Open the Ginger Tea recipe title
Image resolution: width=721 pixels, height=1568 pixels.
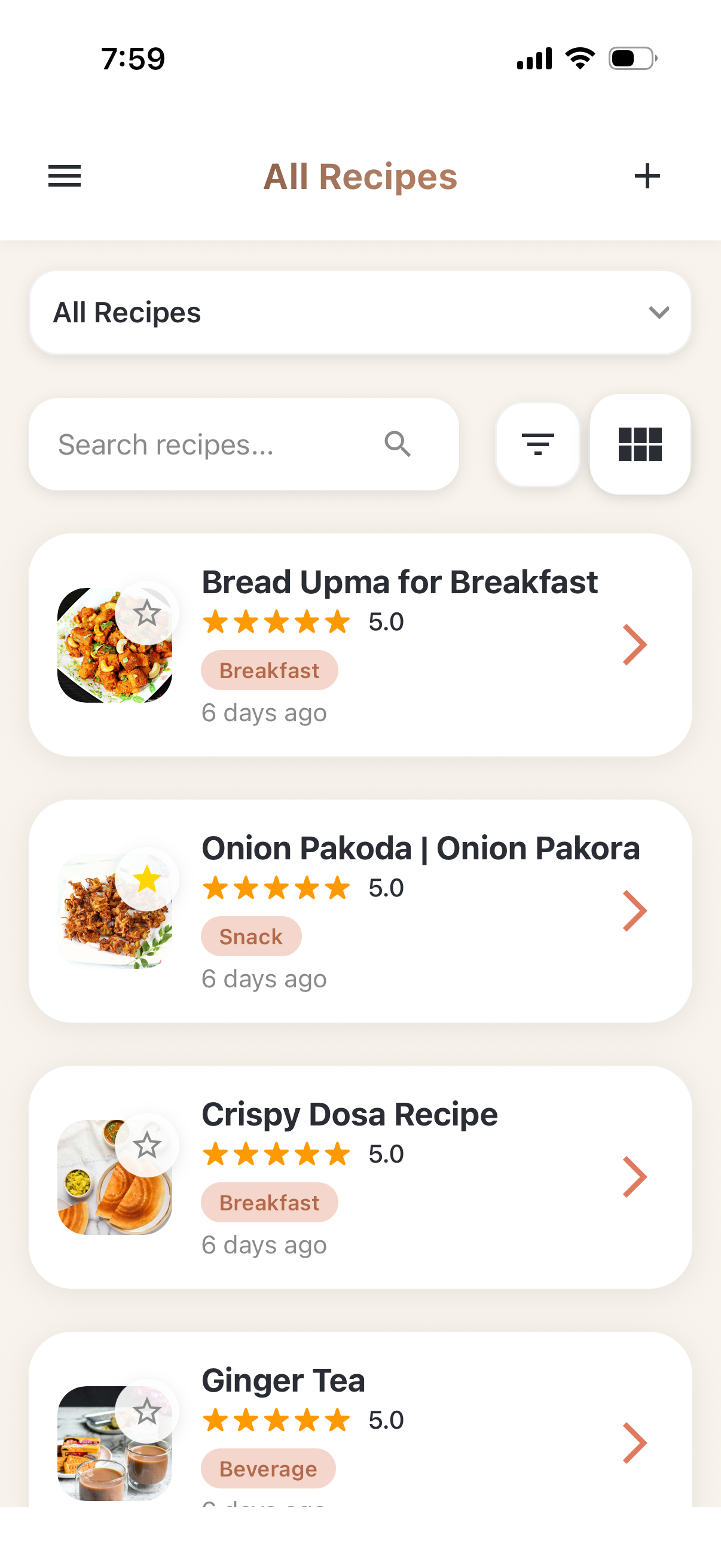pyautogui.click(x=282, y=1380)
